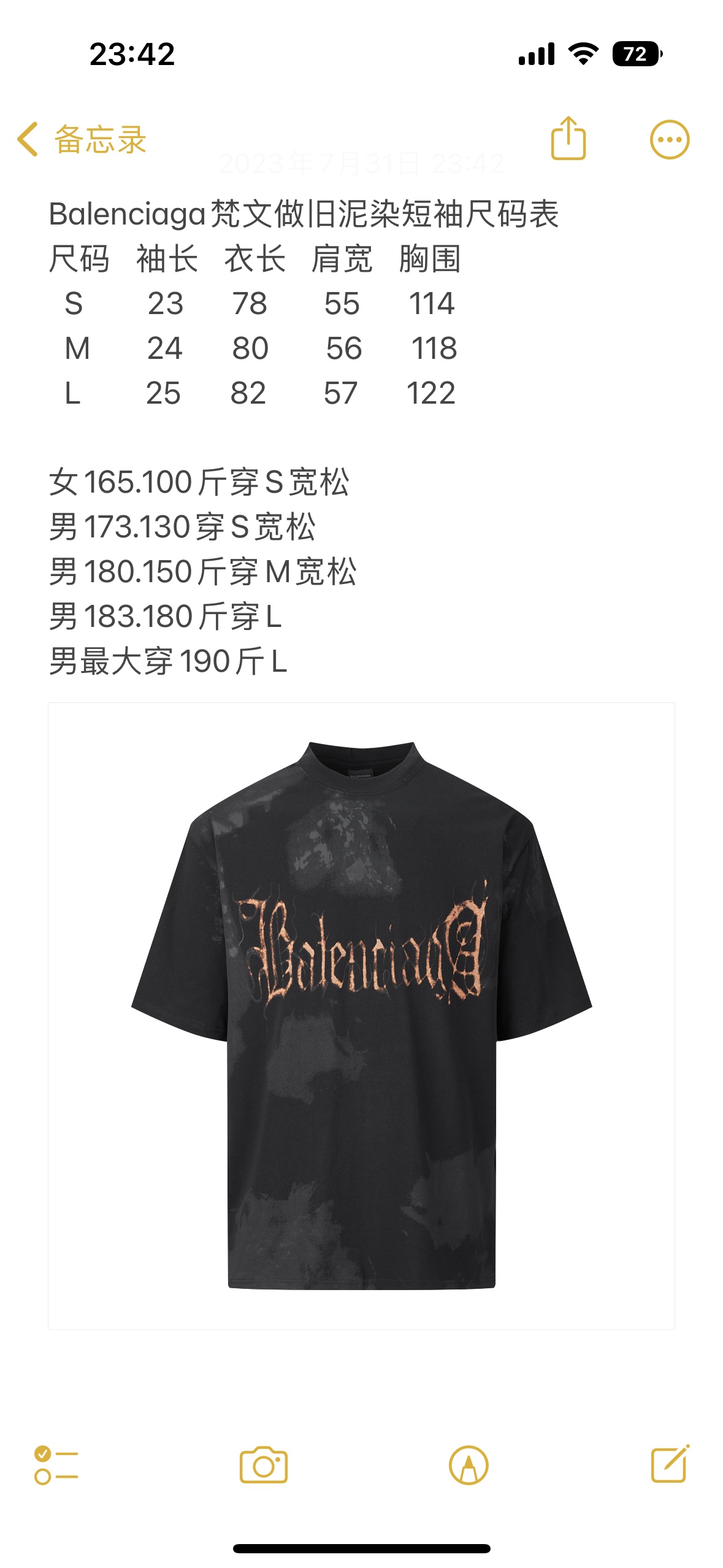The width and height of the screenshot is (723, 1568).
Task: Open the camera attachment options
Action: click(x=264, y=1465)
